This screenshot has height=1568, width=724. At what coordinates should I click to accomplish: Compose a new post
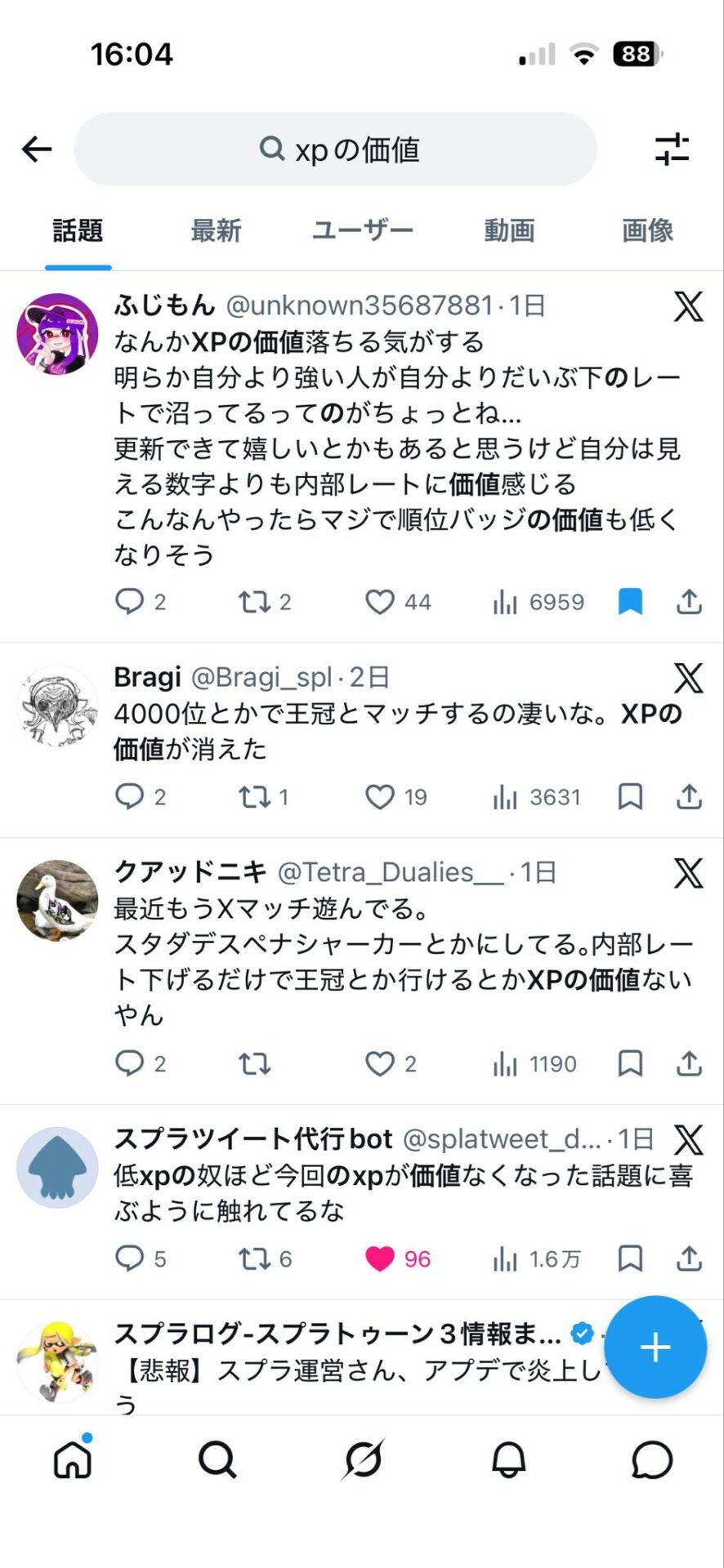click(655, 1347)
